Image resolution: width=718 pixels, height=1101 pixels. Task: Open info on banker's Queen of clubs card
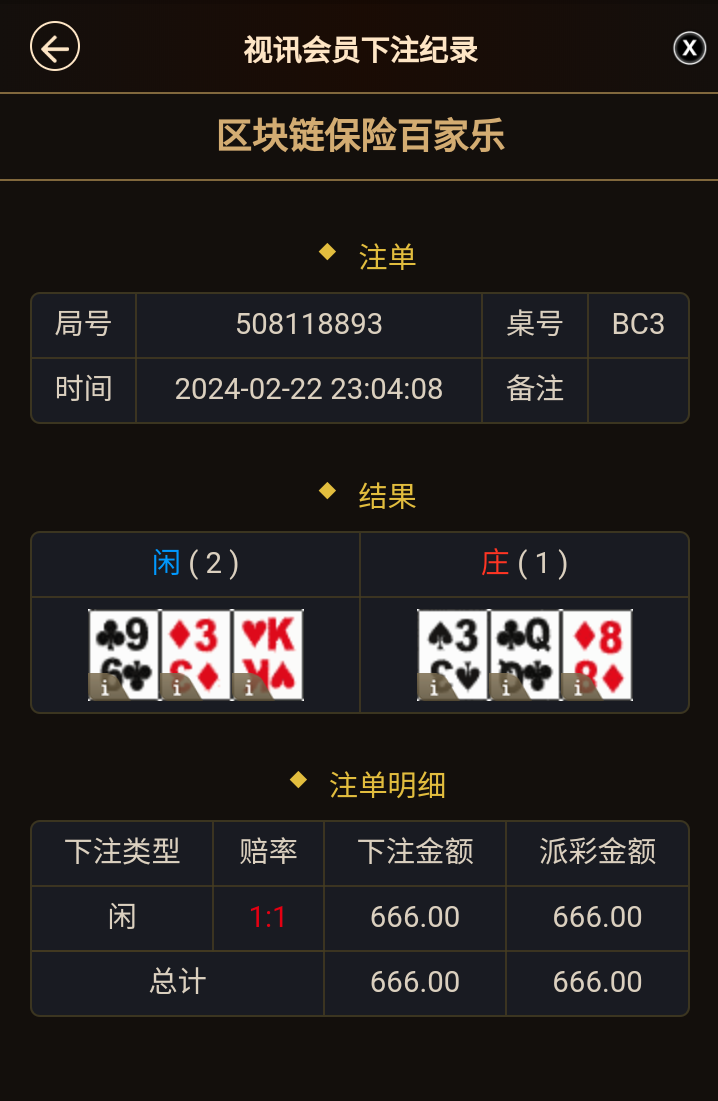pyautogui.click(x=507, y=688)
